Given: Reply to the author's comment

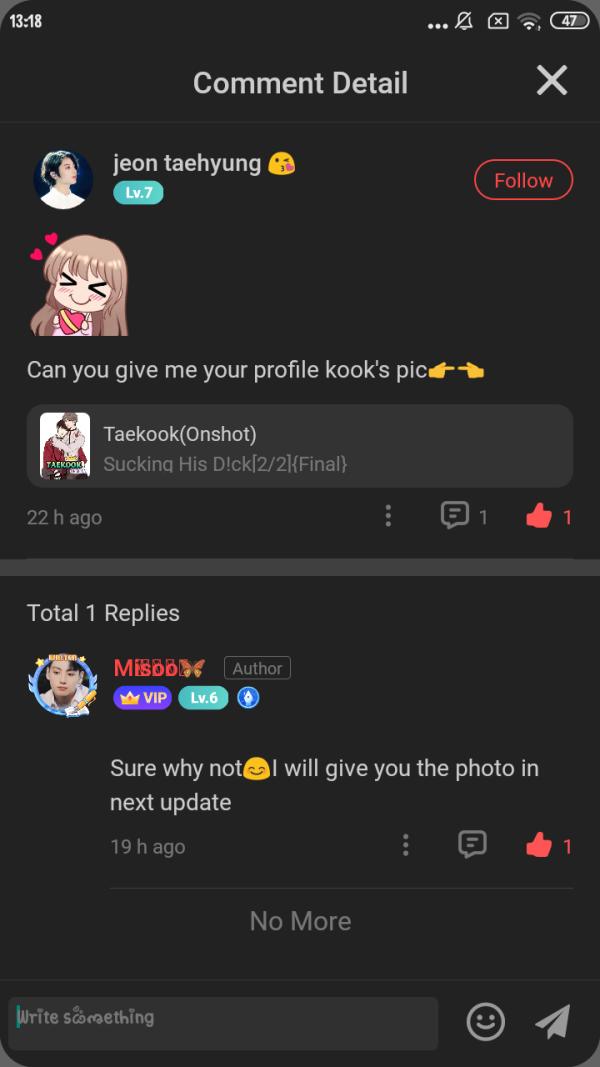Looking at the screenshot, I should tap(472, 845).
